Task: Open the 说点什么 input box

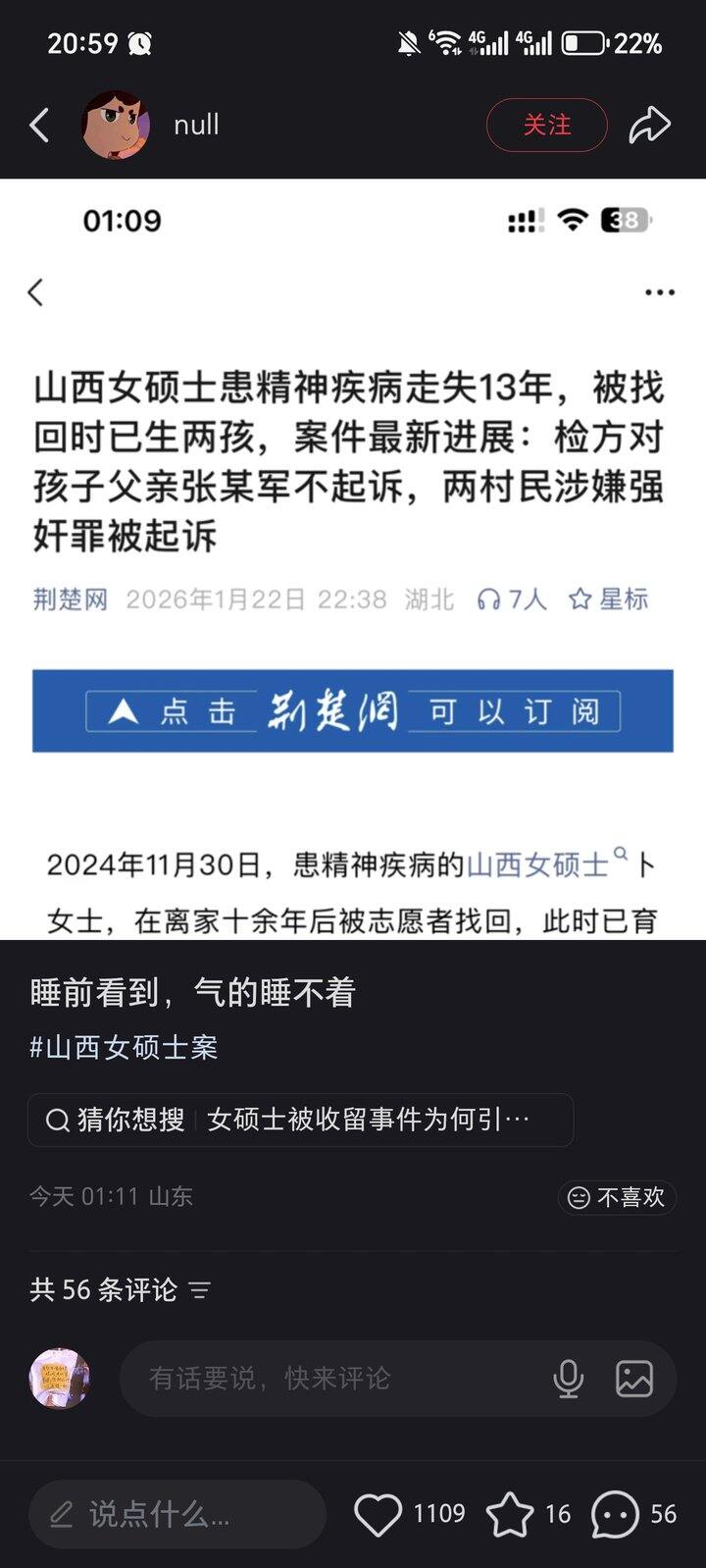Action: [176, 1514]
